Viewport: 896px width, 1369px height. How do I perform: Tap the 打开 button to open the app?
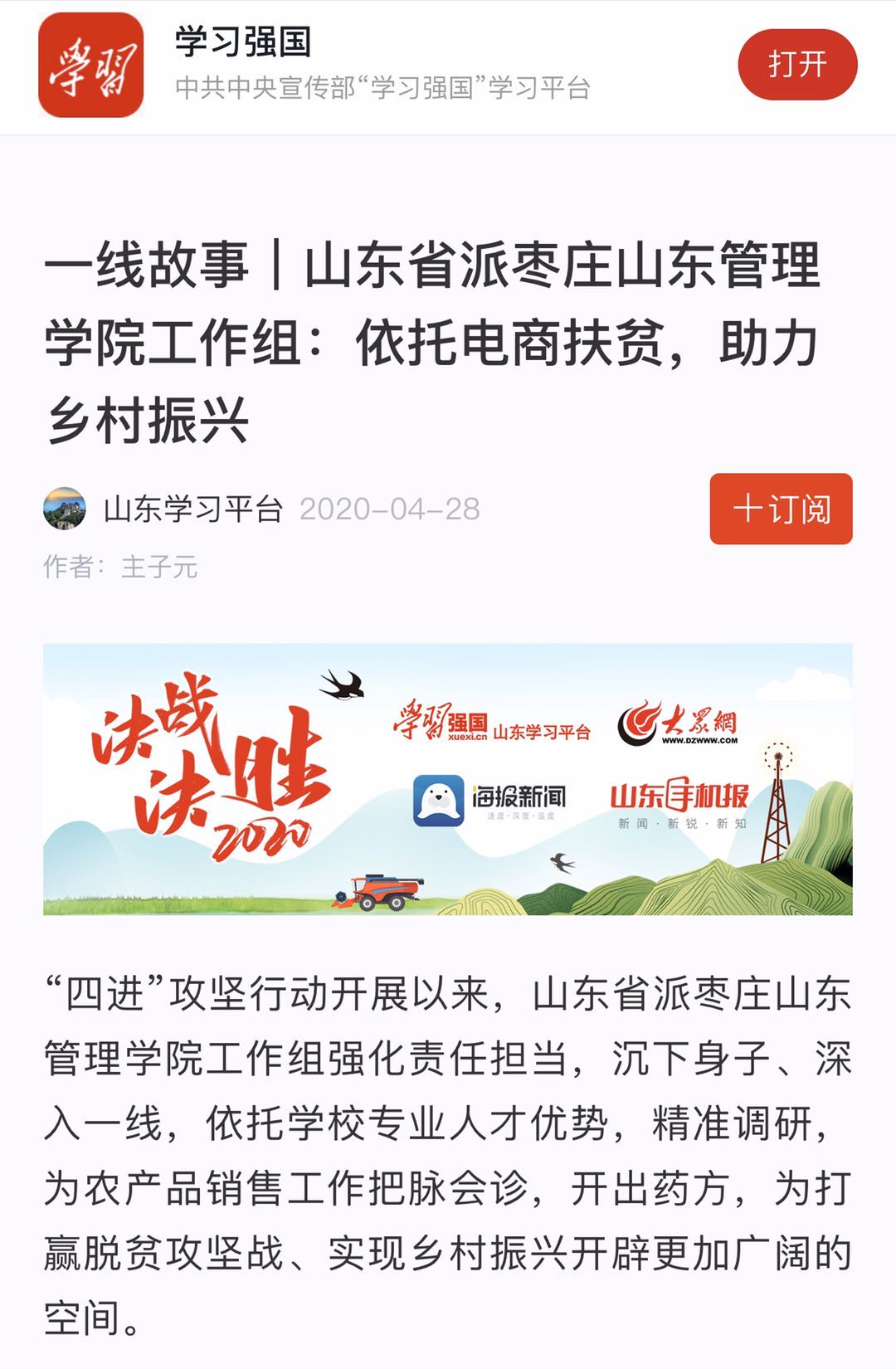pyautogui.click(x=796, y=65)
